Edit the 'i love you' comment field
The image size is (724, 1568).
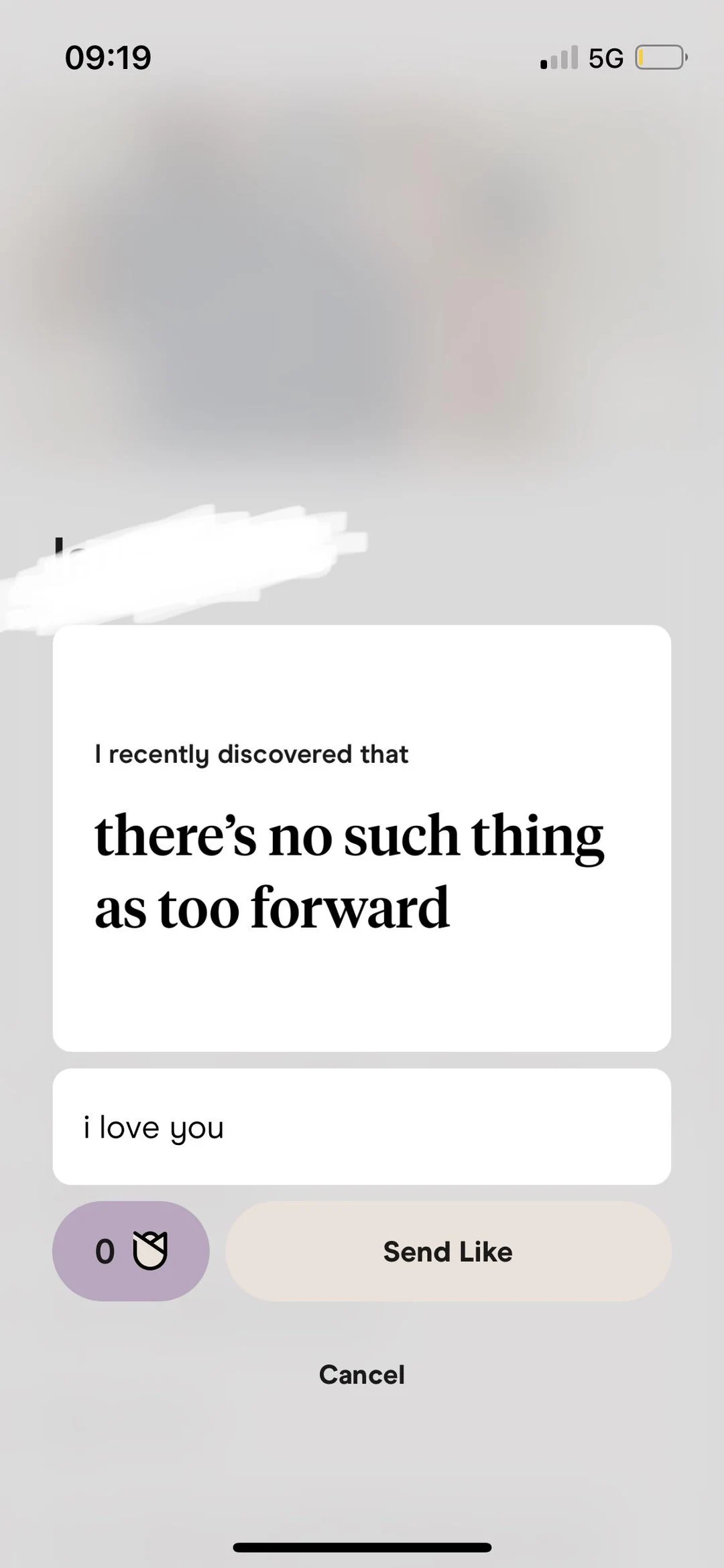point(361,1127)
